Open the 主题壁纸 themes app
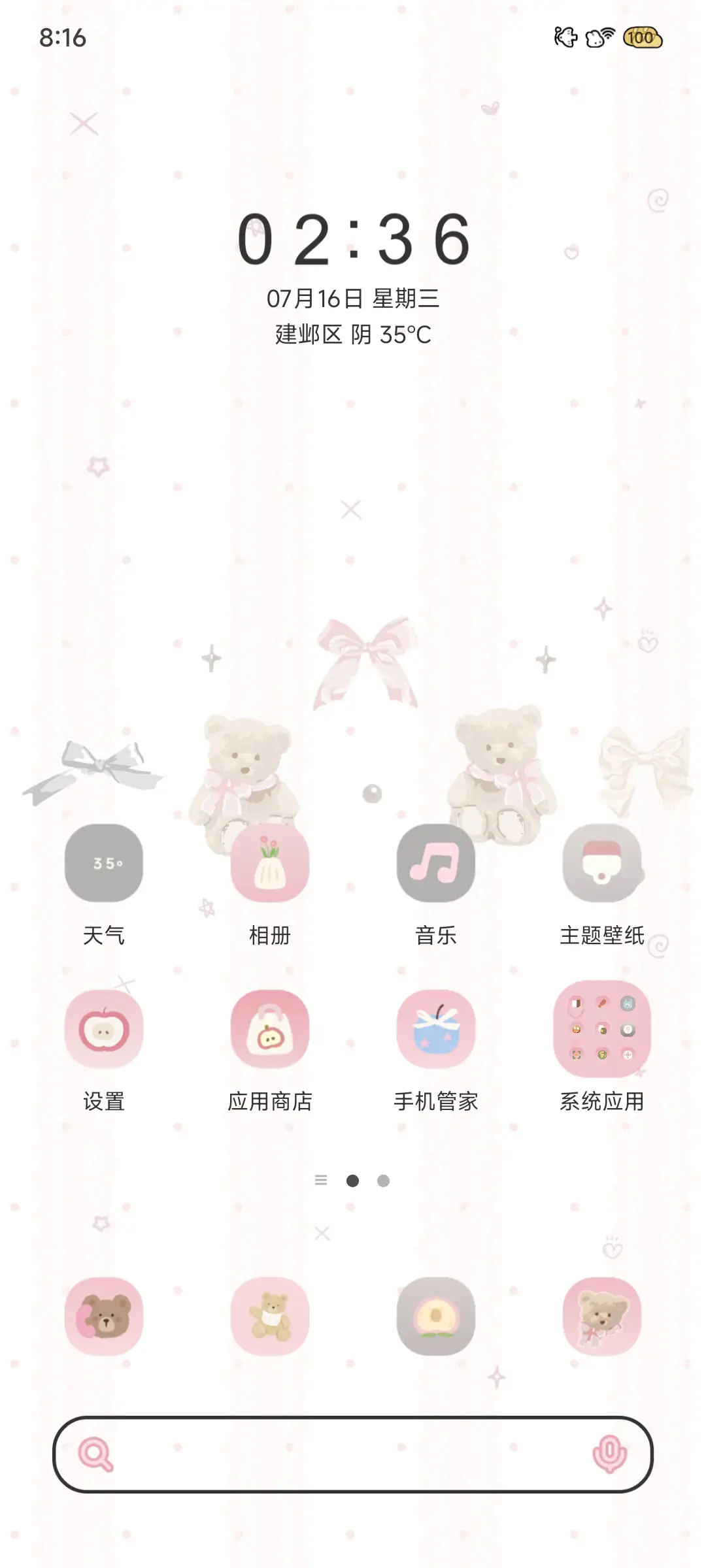The height and width of the screenshot is (1568, 706). tap(602, 864)
